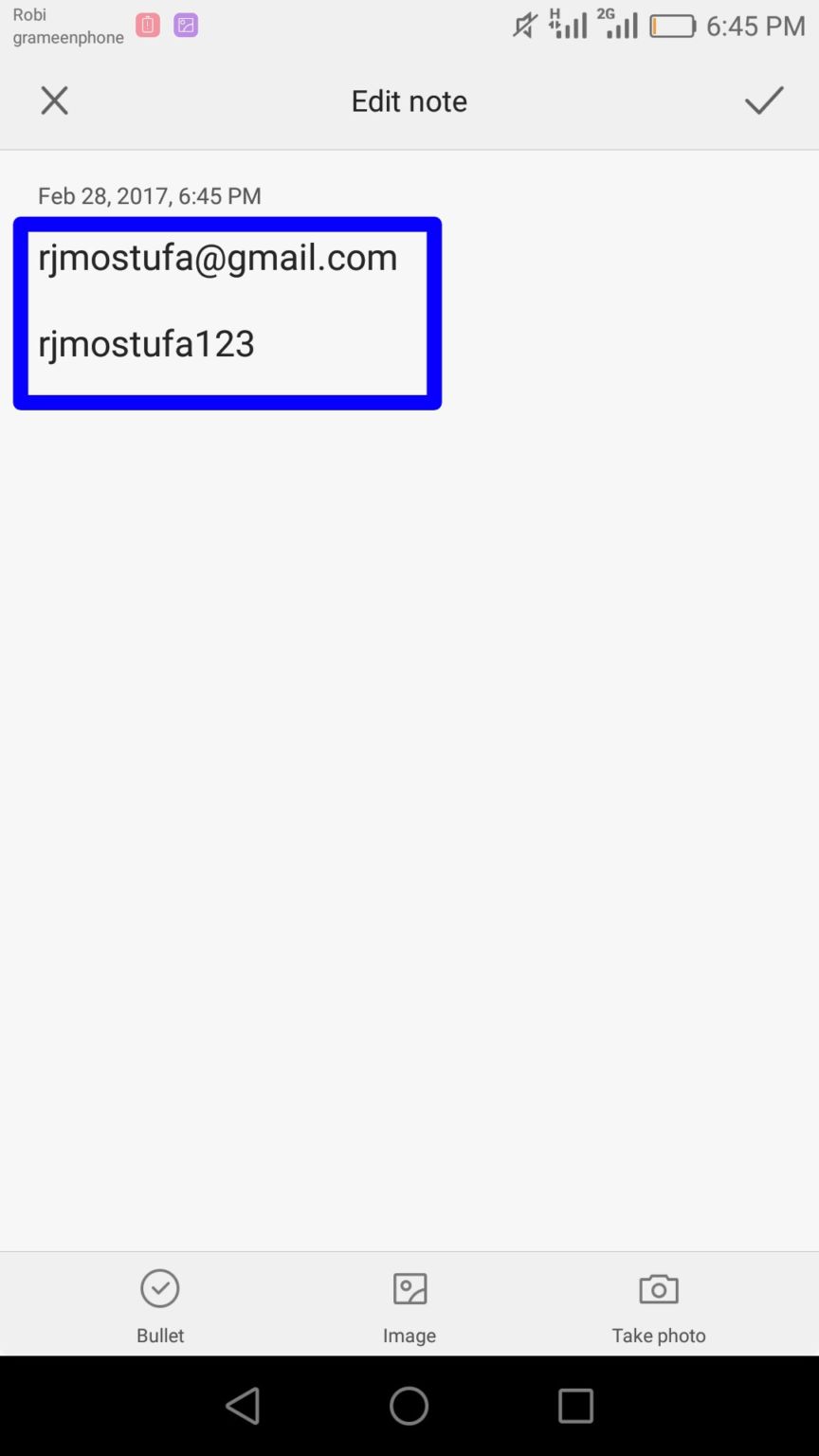Viewport: 819px width, 1456px height.
Task: Return to the home screen
Action: pos(409,1406)
